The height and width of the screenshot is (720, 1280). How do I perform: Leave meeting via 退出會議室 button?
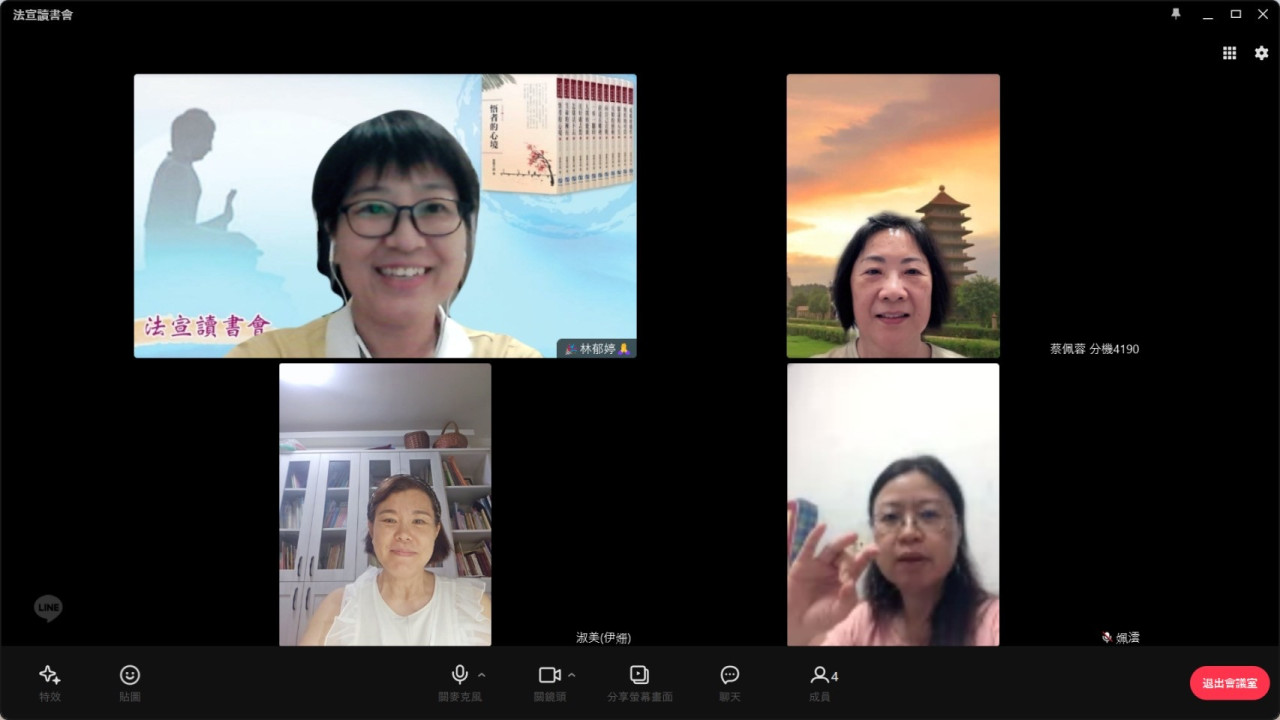click(1229, 683)
